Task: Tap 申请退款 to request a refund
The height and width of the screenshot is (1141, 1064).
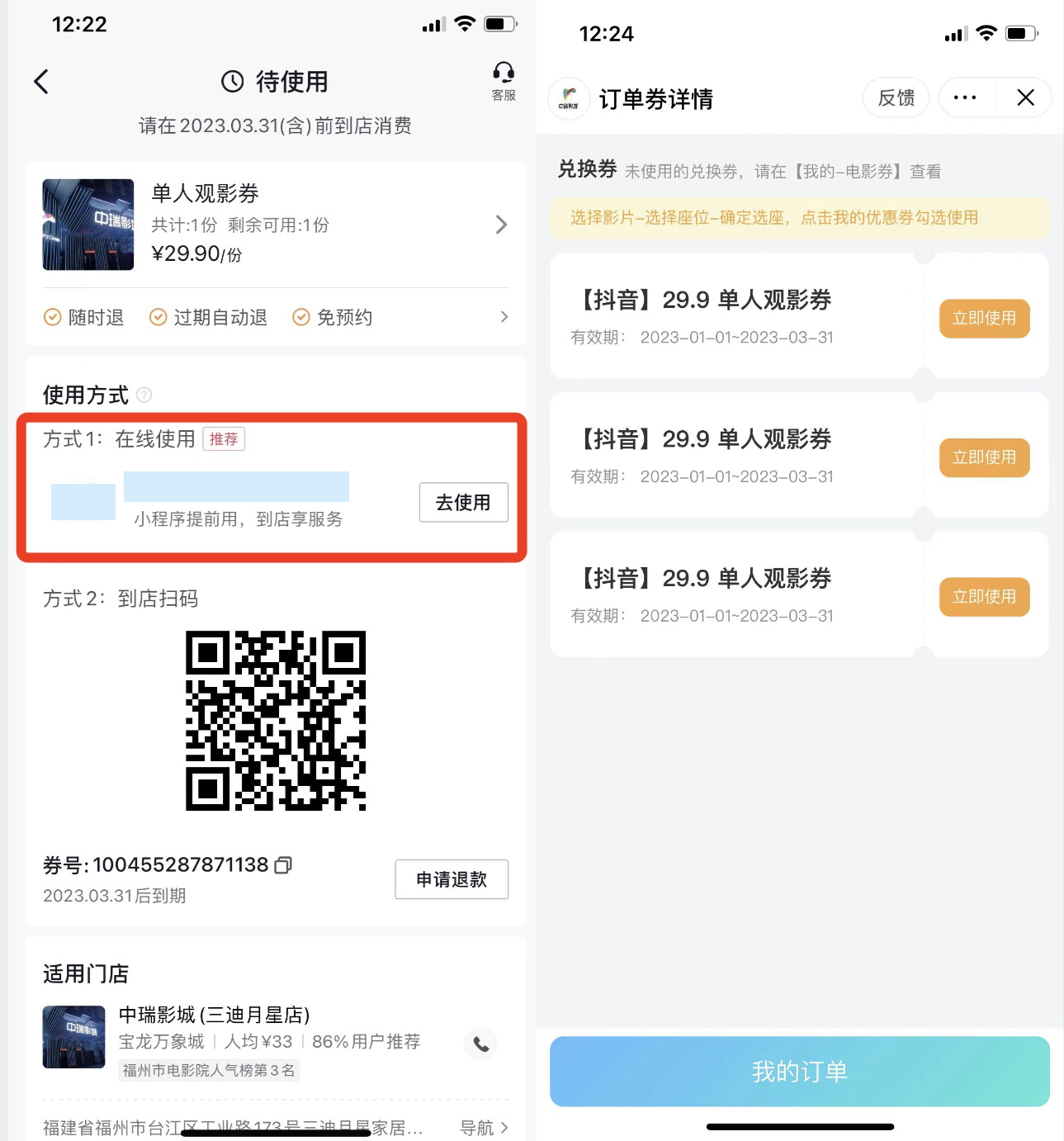Action: pos(451,879)
